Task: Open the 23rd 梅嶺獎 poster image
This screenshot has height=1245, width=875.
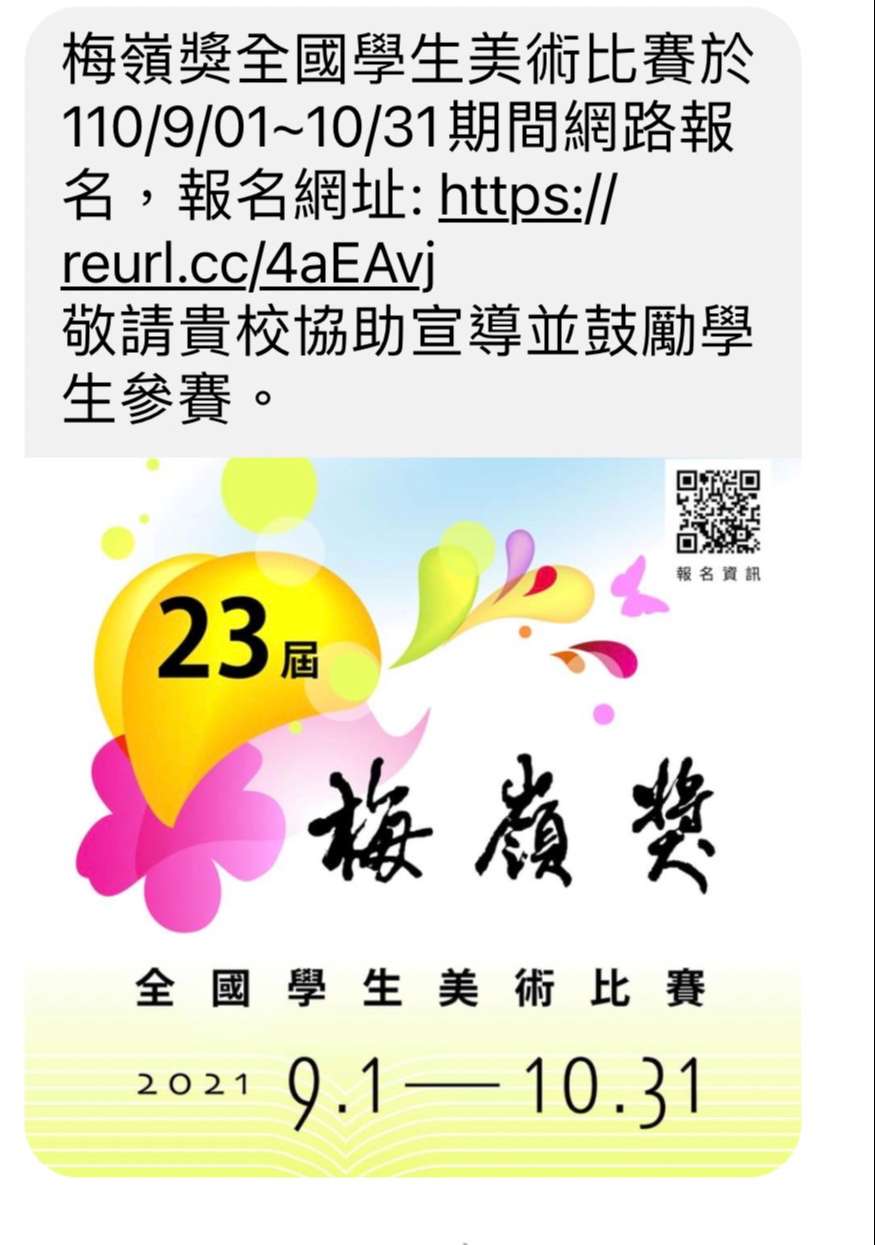Action: [x=412, y=815]
